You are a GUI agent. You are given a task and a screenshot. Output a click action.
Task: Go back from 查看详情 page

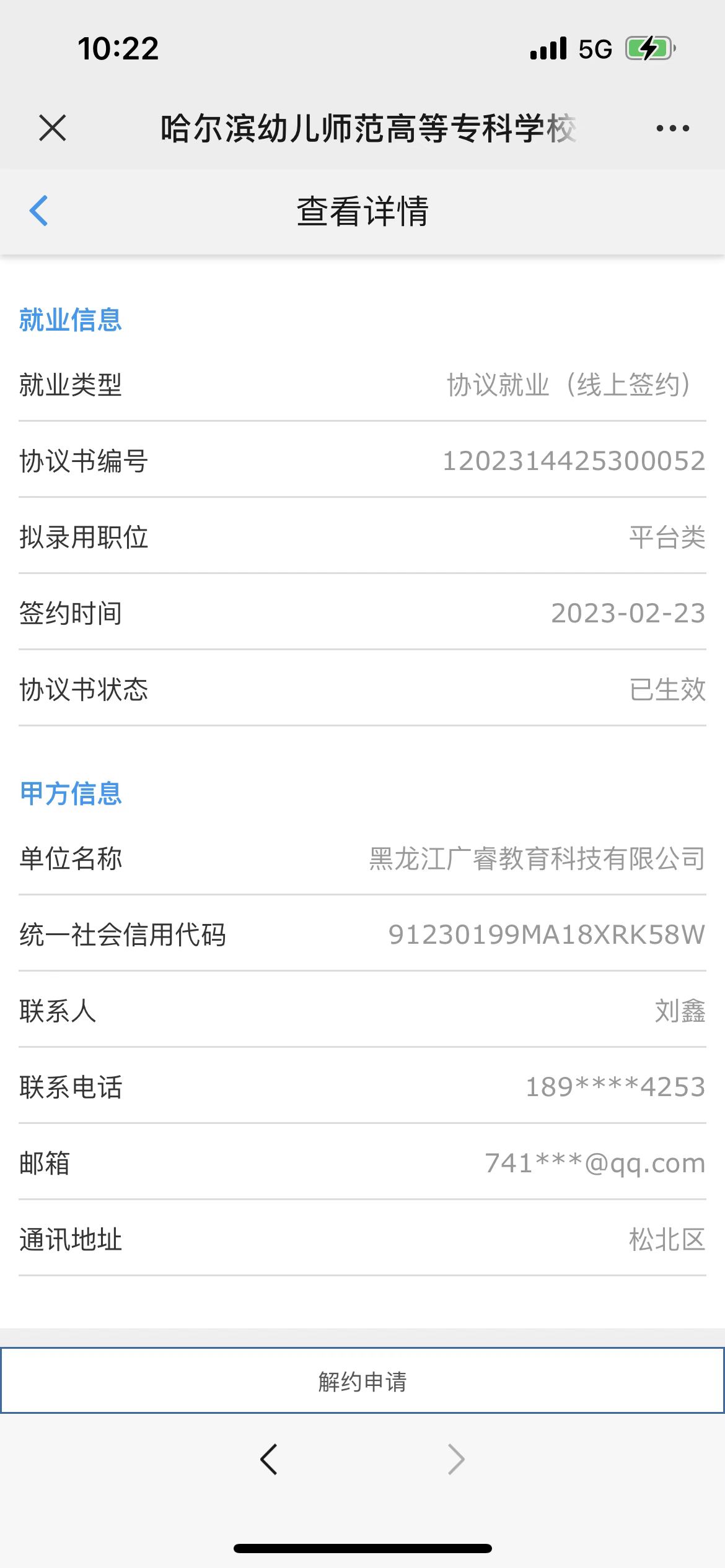(39, 211)
